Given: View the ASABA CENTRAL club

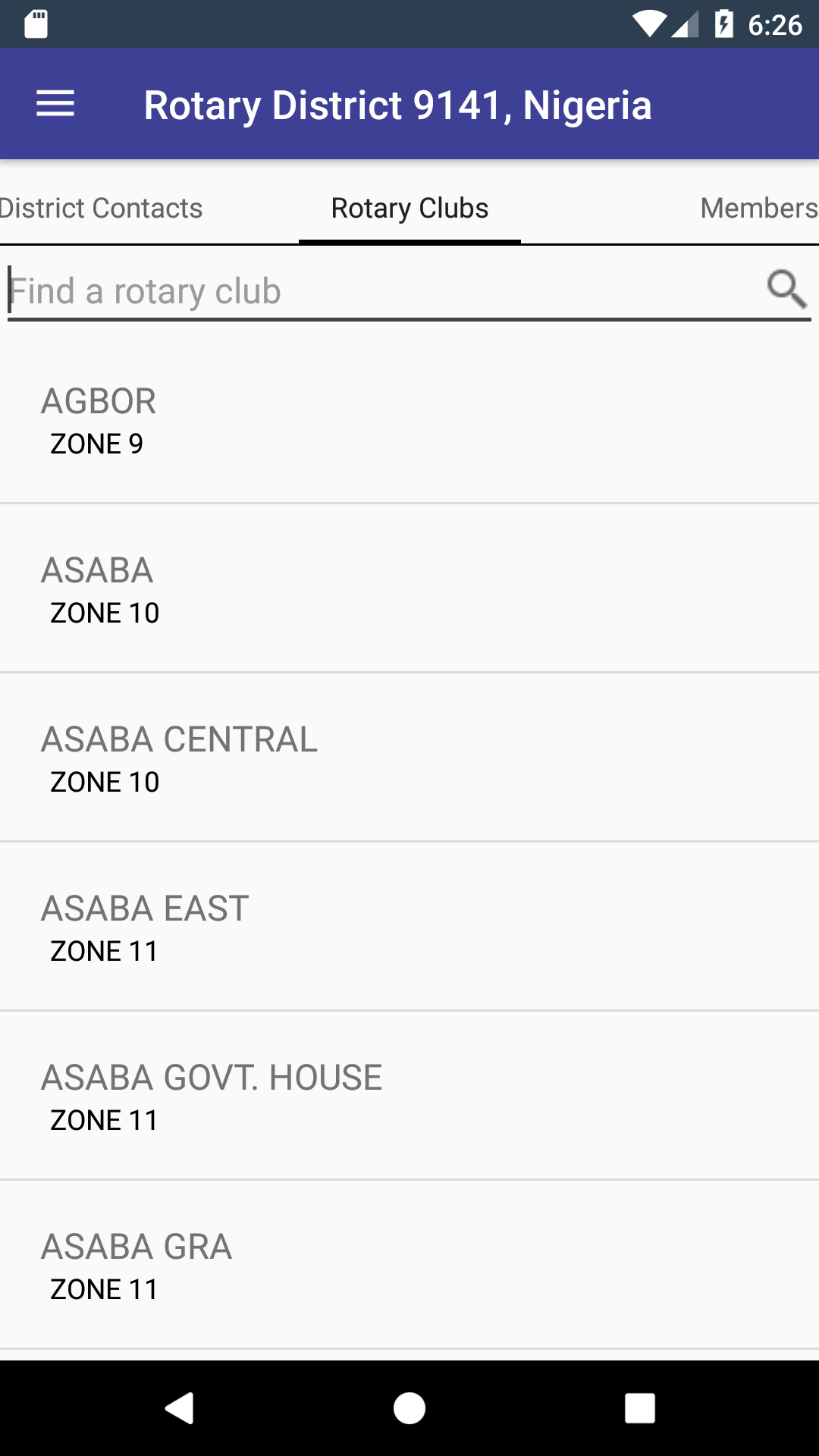Looking at the screenshot, I should point(409,758).
